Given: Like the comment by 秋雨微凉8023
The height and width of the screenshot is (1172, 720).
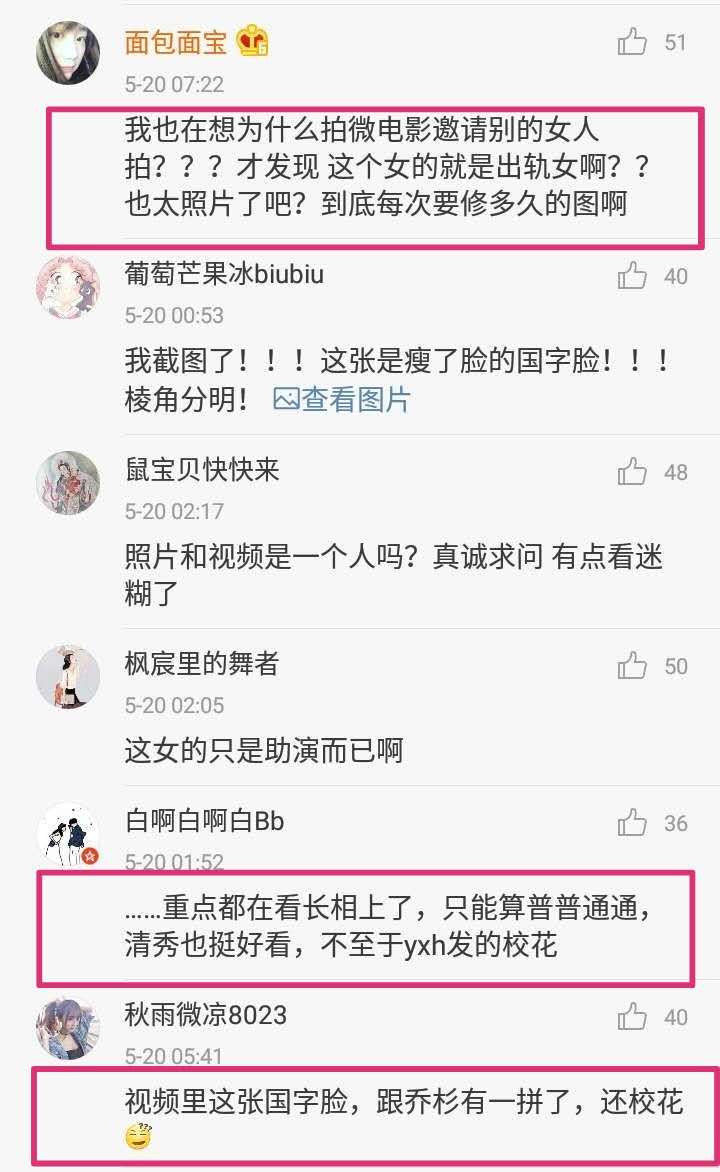Looking at the screenshot, I should coord(633,1017).
